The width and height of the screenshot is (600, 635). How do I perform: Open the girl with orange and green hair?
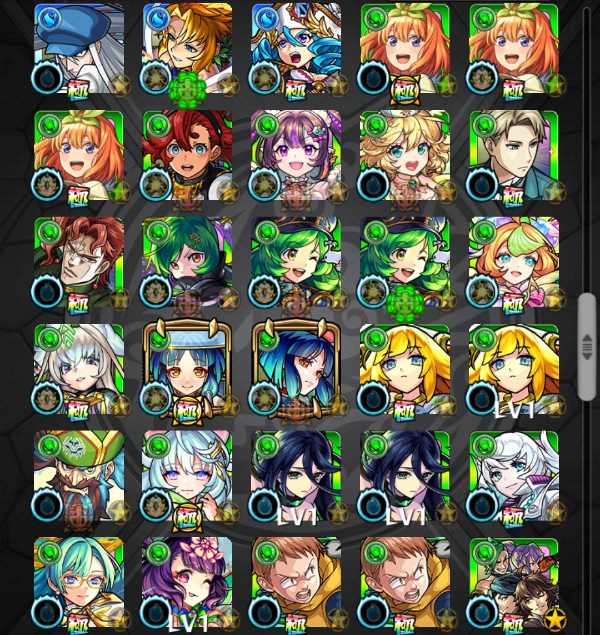click(x=513, y=262)
